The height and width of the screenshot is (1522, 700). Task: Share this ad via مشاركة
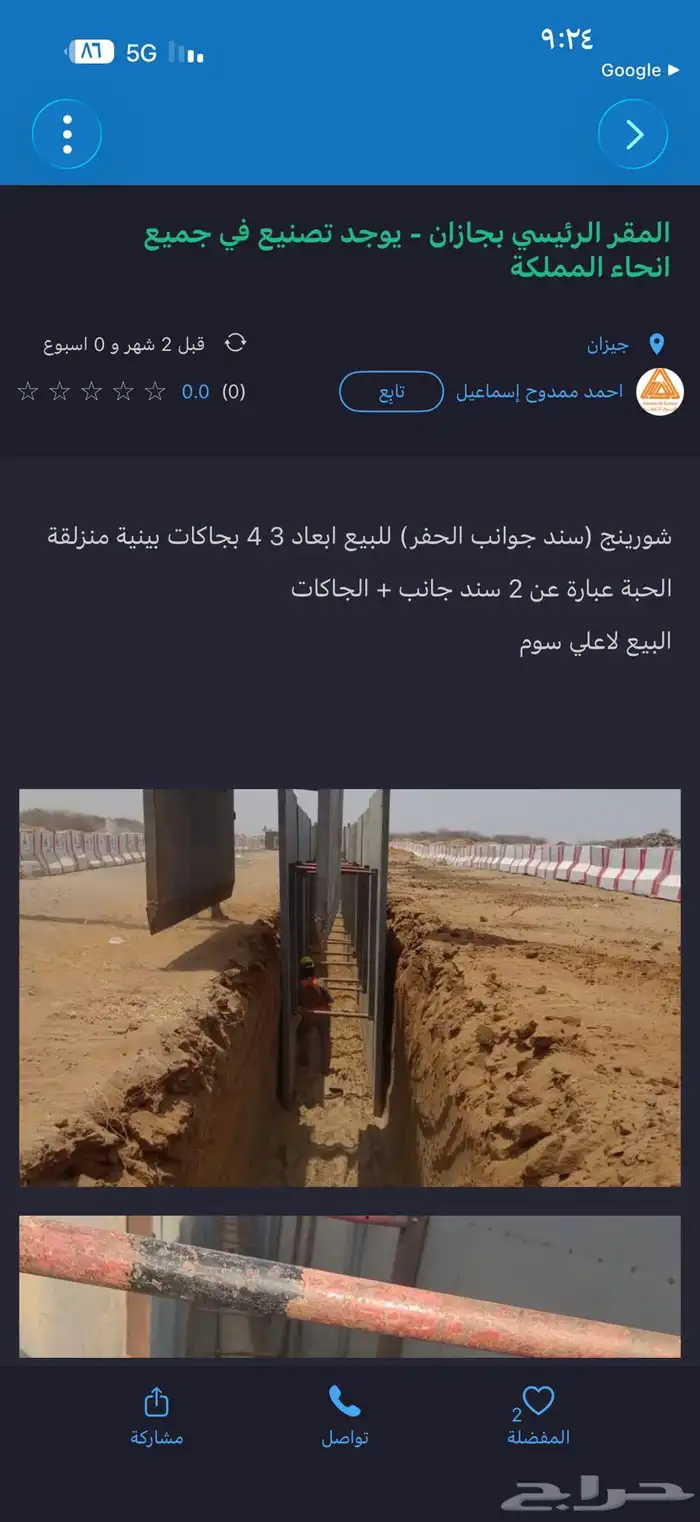click(157, 1416)
